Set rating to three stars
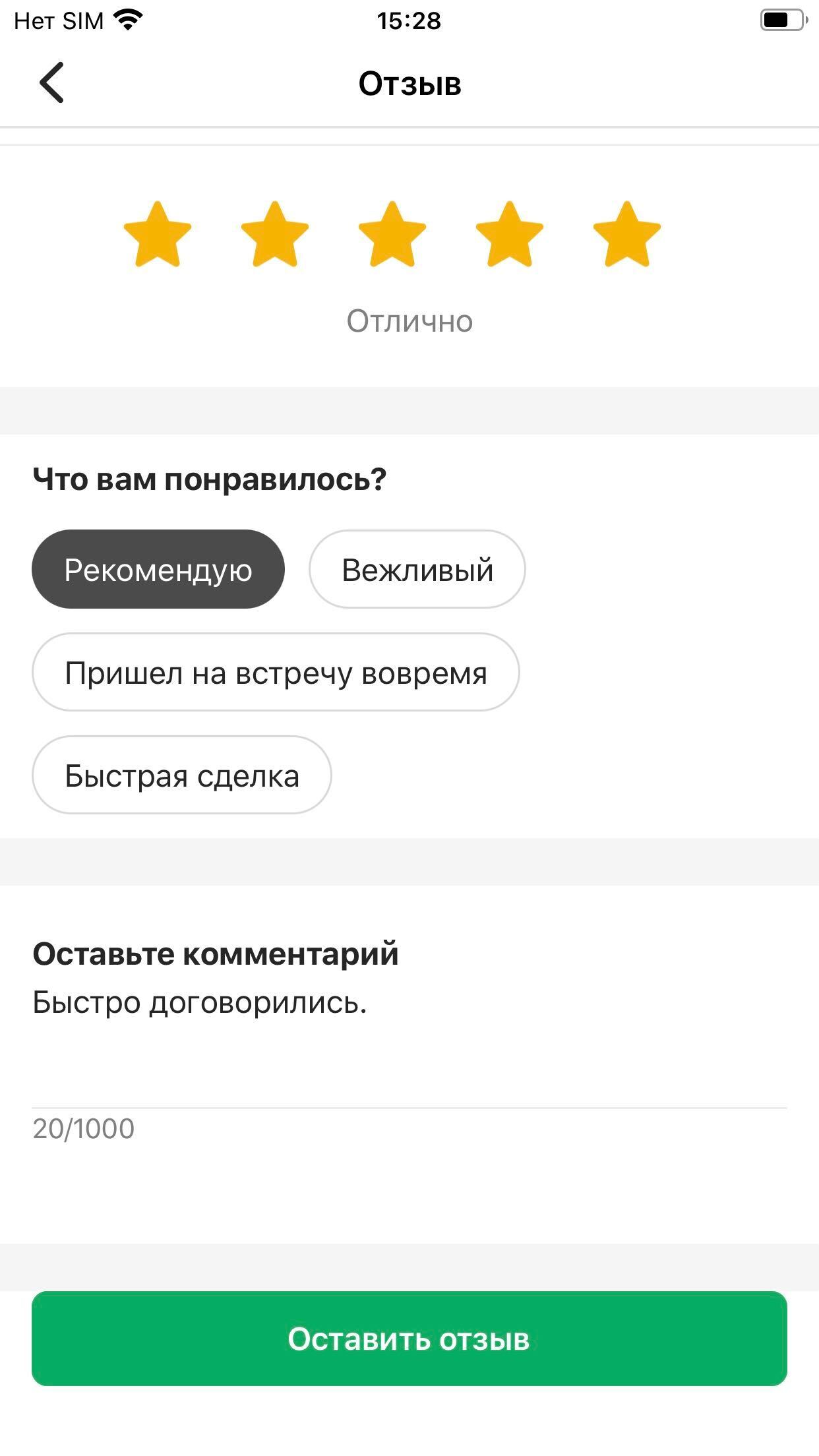Screen dimensions: 819x1456 pos(392,235)
